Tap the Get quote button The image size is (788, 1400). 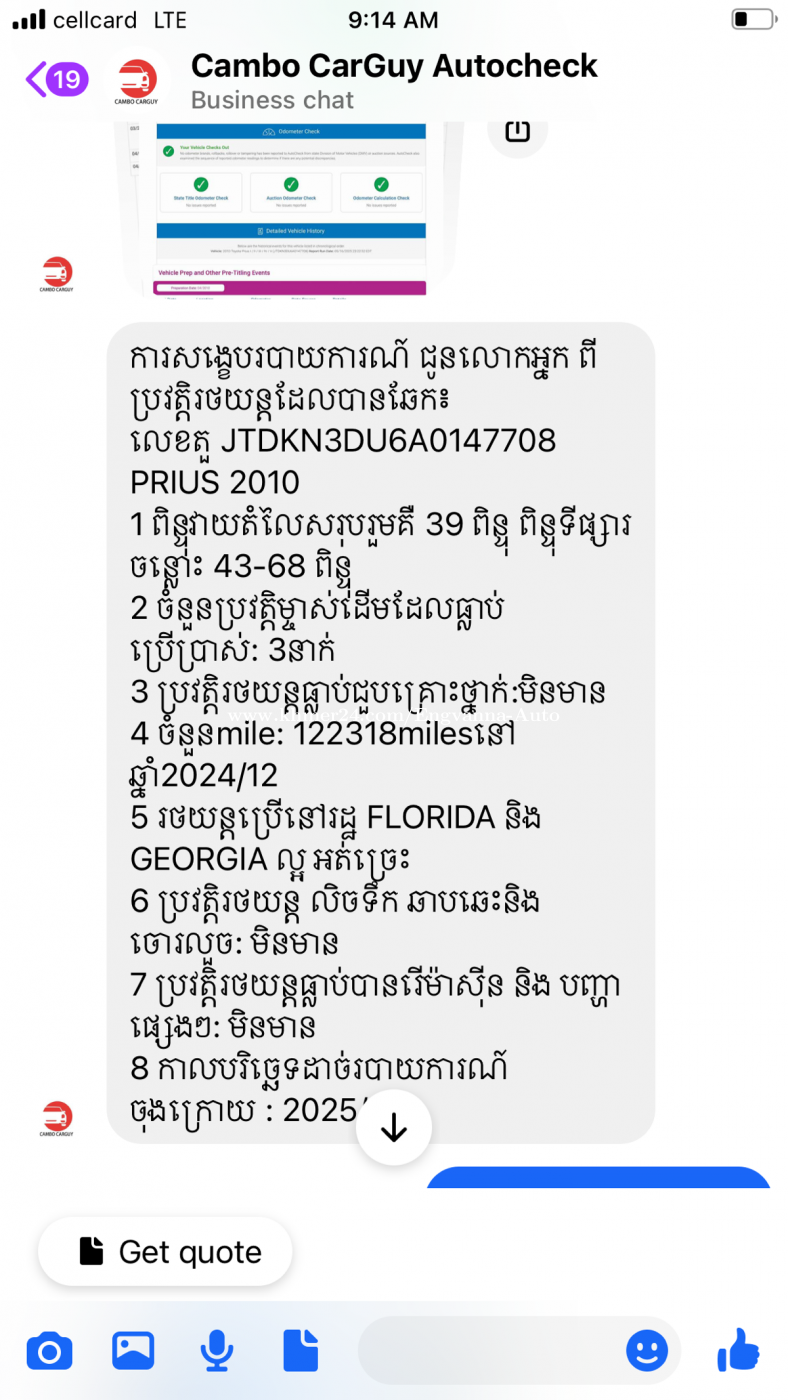tap(165, 1251)
